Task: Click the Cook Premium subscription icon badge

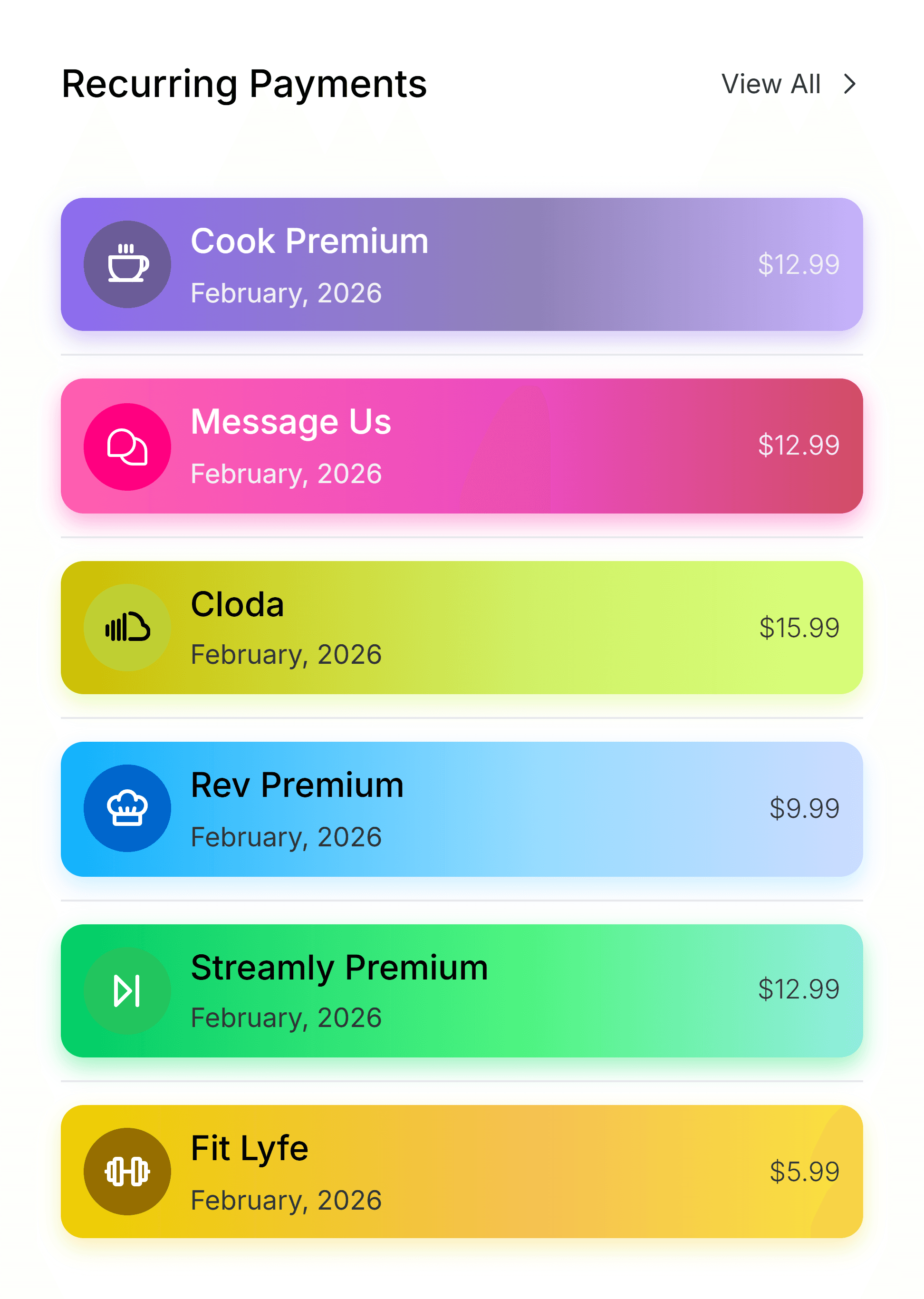Action: 127,263
